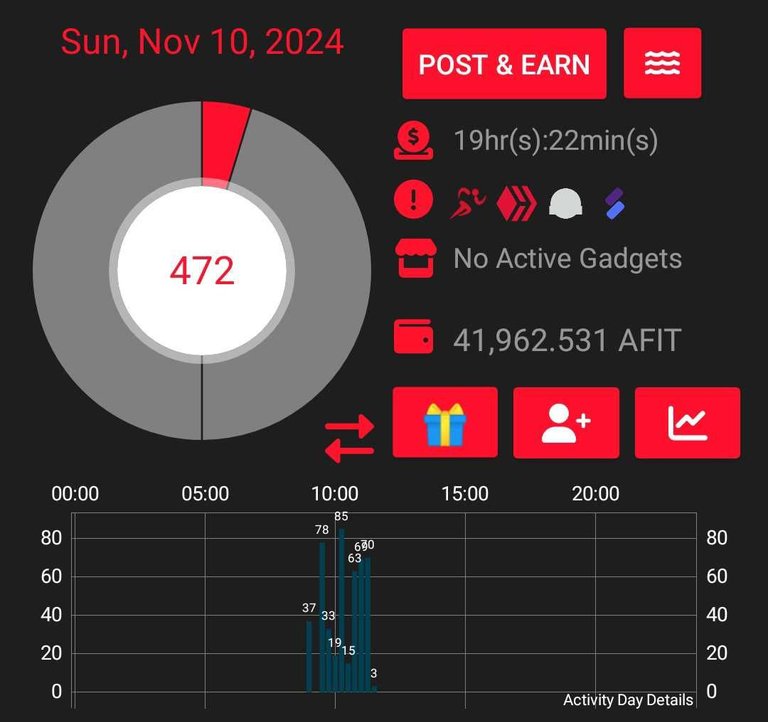The image size is (768, 722).
Task: Tap the POST & EARN button
Action: [504, 64]
